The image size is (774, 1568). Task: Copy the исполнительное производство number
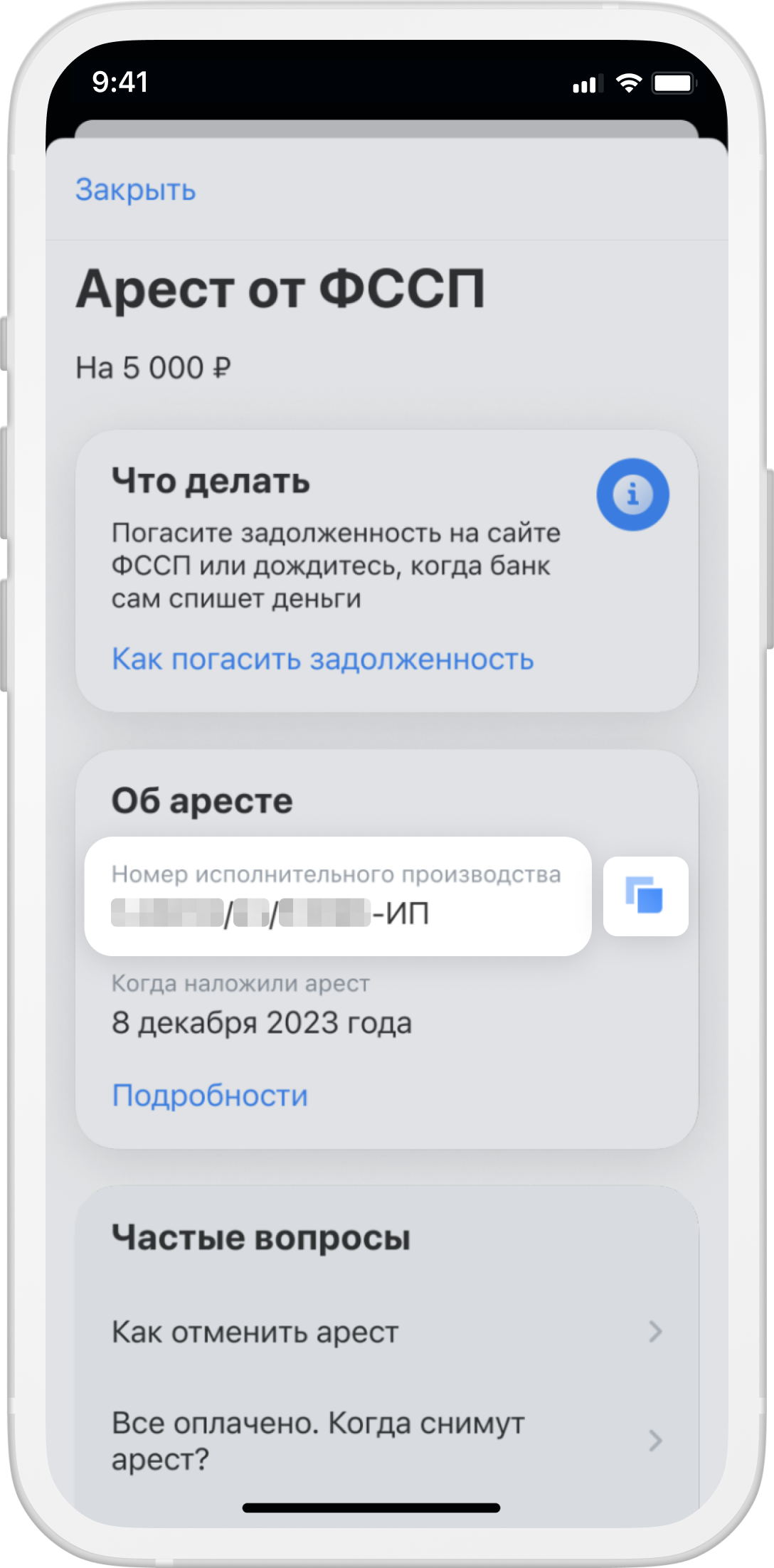(x=645, y=896)
